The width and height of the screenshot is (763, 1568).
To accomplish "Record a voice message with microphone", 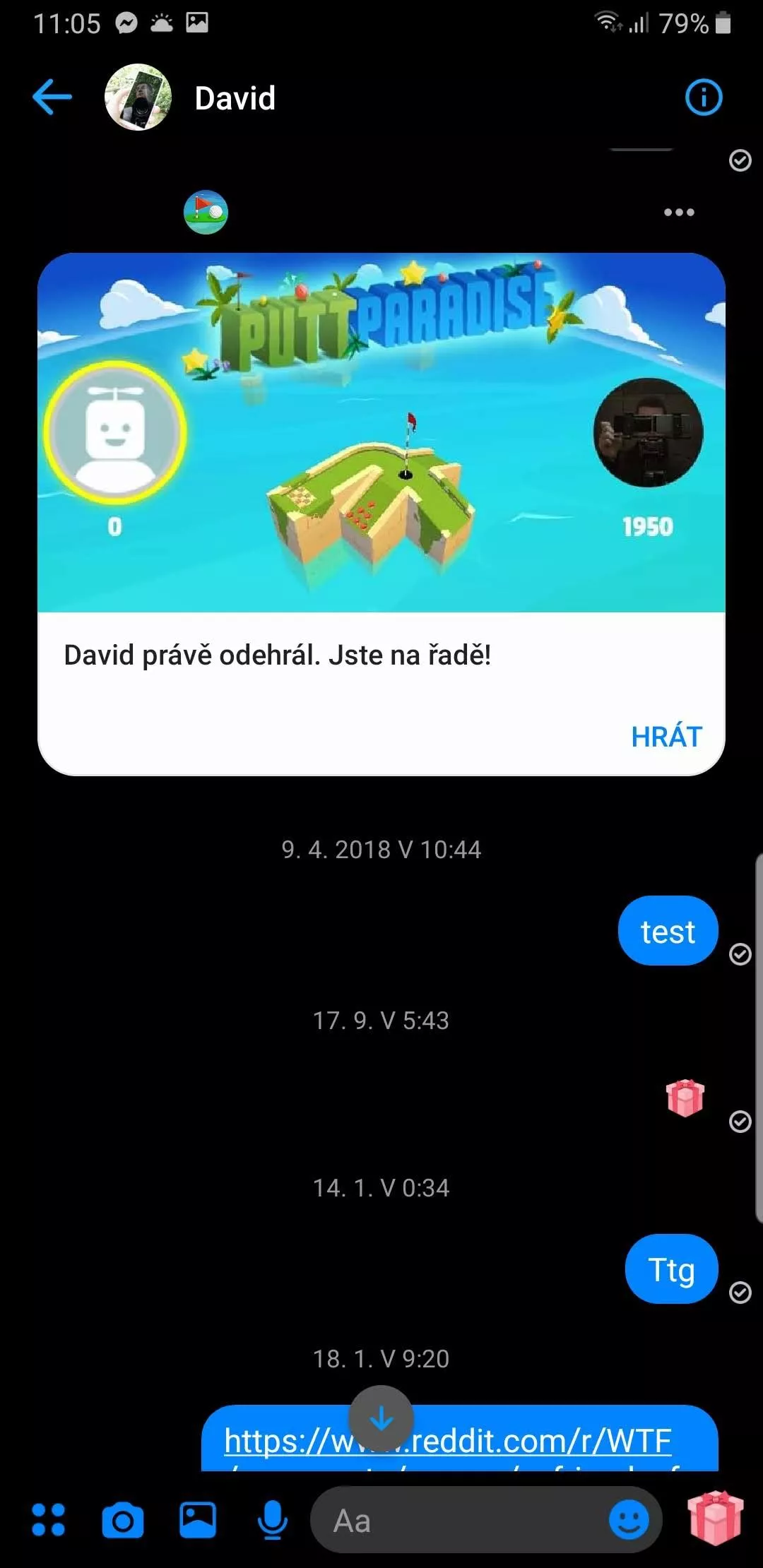I will pyautogui.click(x=273, y=1520).
